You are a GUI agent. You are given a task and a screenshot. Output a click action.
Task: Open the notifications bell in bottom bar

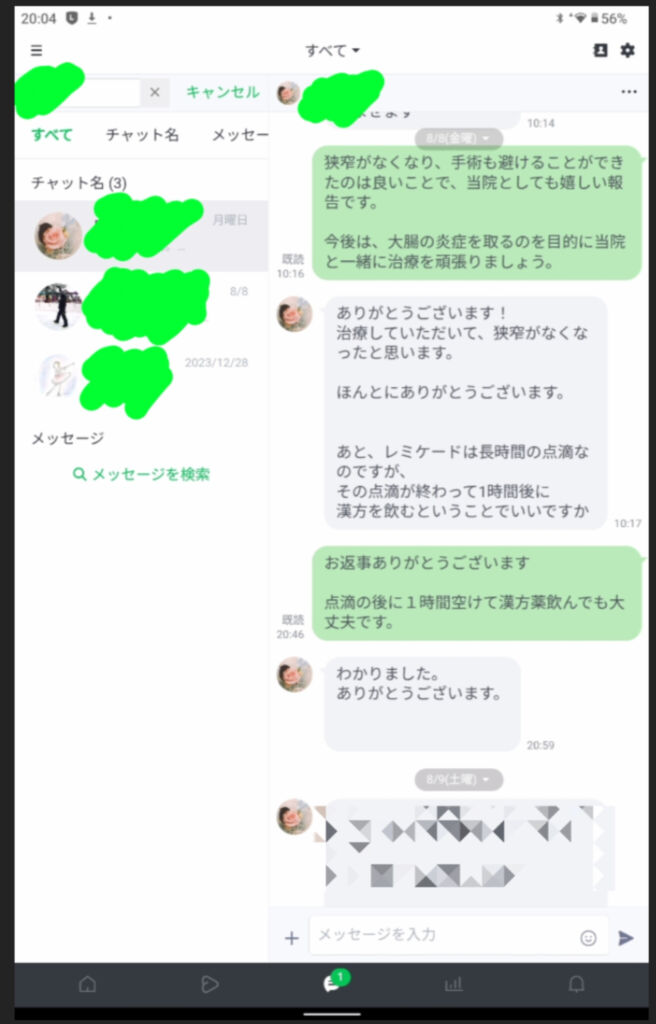[x=576, y=984]
